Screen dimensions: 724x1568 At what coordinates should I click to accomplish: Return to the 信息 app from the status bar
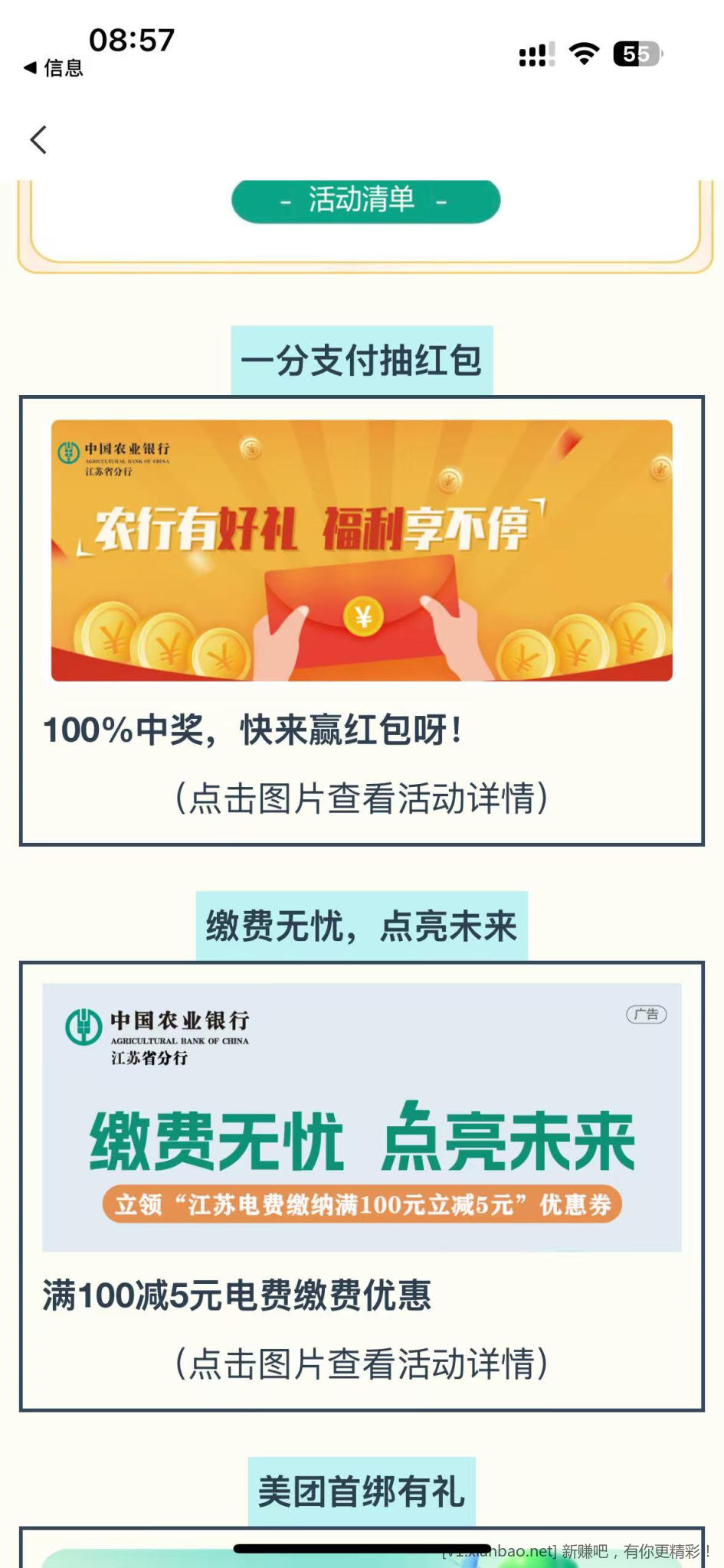tap(54, 68)
